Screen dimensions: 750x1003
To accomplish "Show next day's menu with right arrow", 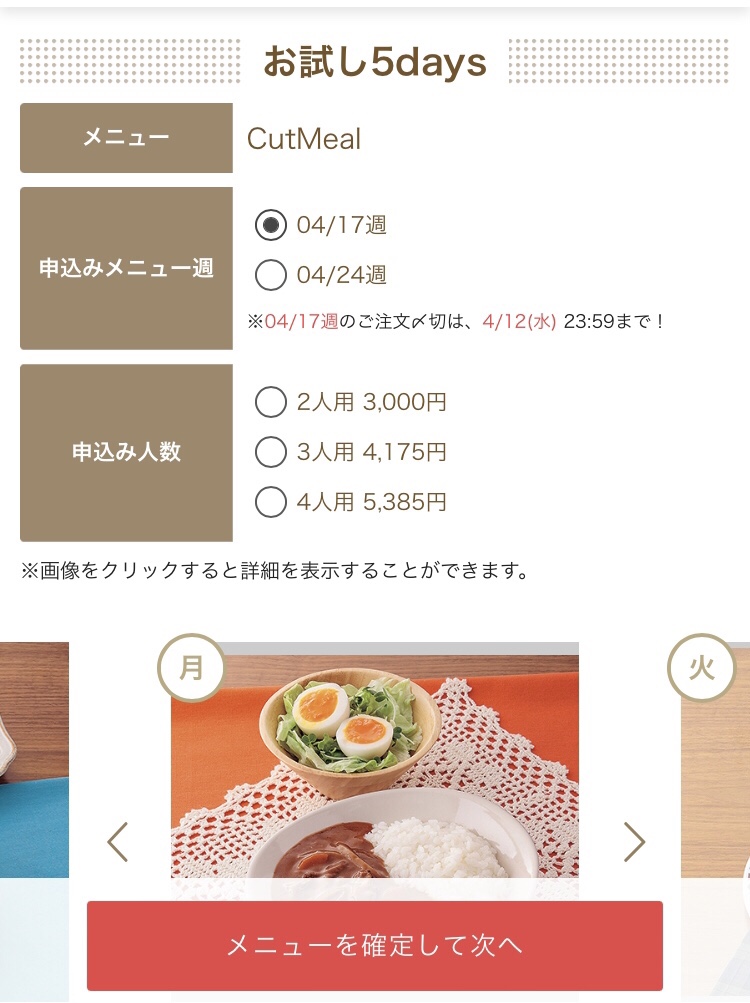I will [x=634, y=842].
